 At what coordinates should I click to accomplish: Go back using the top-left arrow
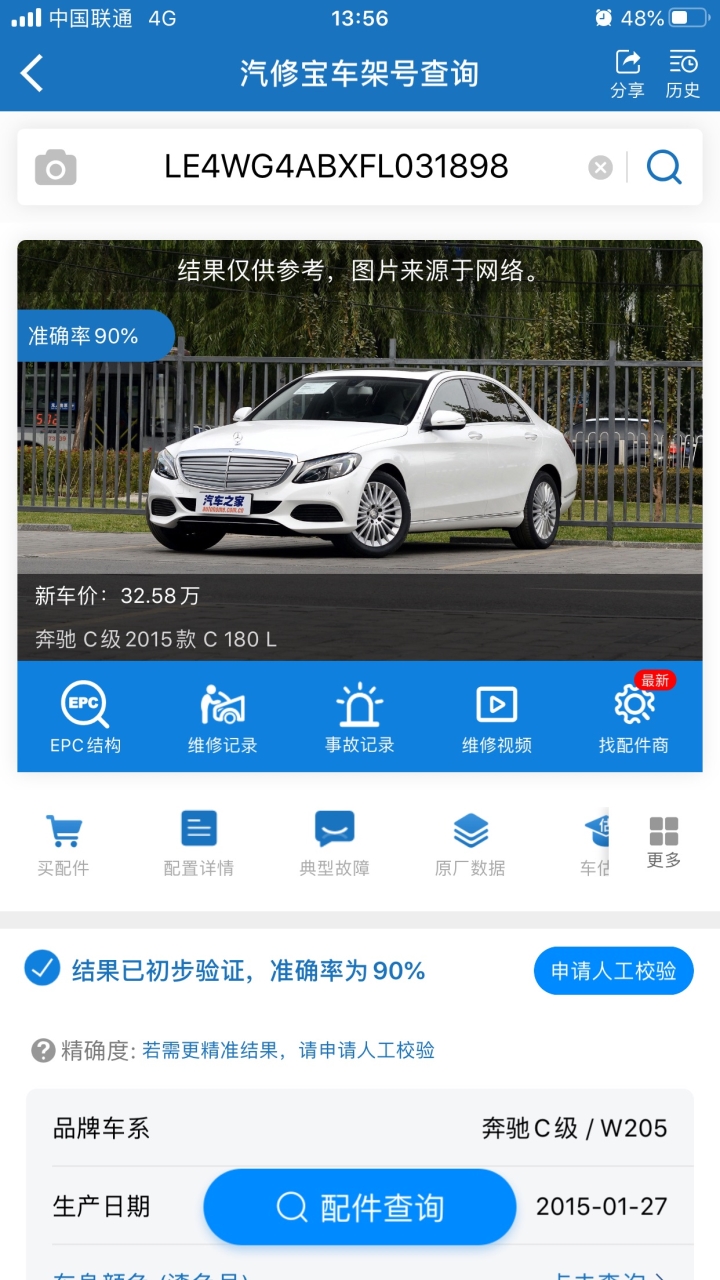[32, 73]
